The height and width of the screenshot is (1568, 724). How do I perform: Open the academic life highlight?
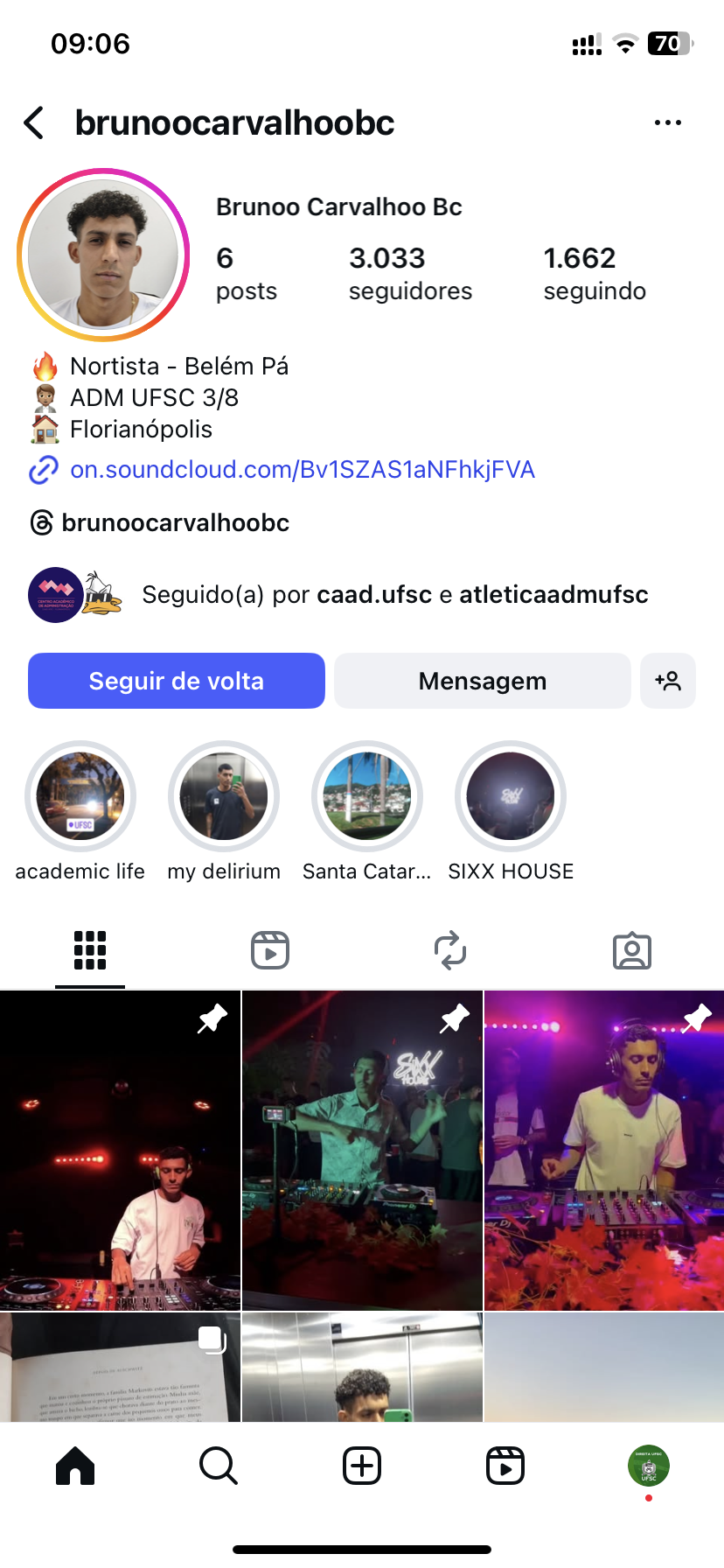pos(80,796)
